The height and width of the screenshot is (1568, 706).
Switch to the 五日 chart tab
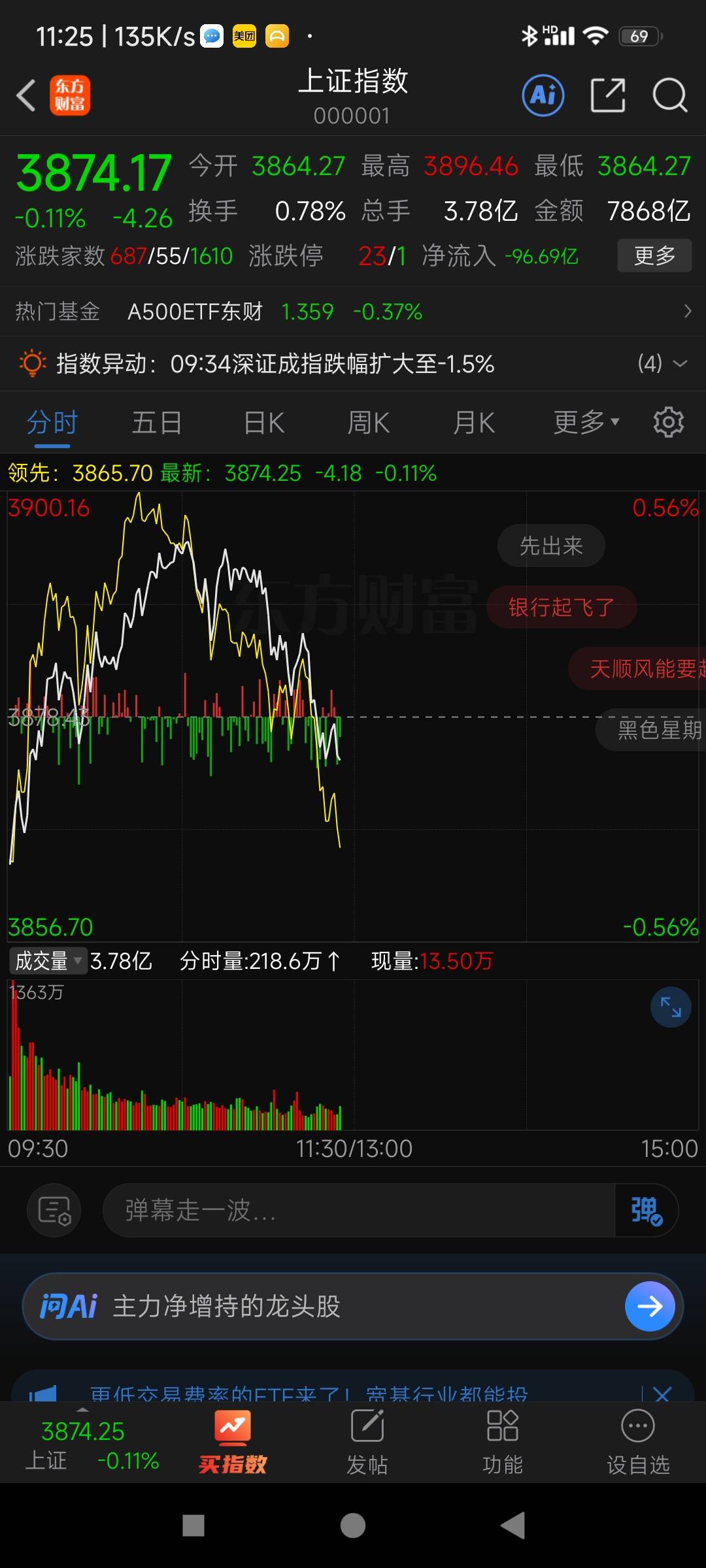pos(157,423)
